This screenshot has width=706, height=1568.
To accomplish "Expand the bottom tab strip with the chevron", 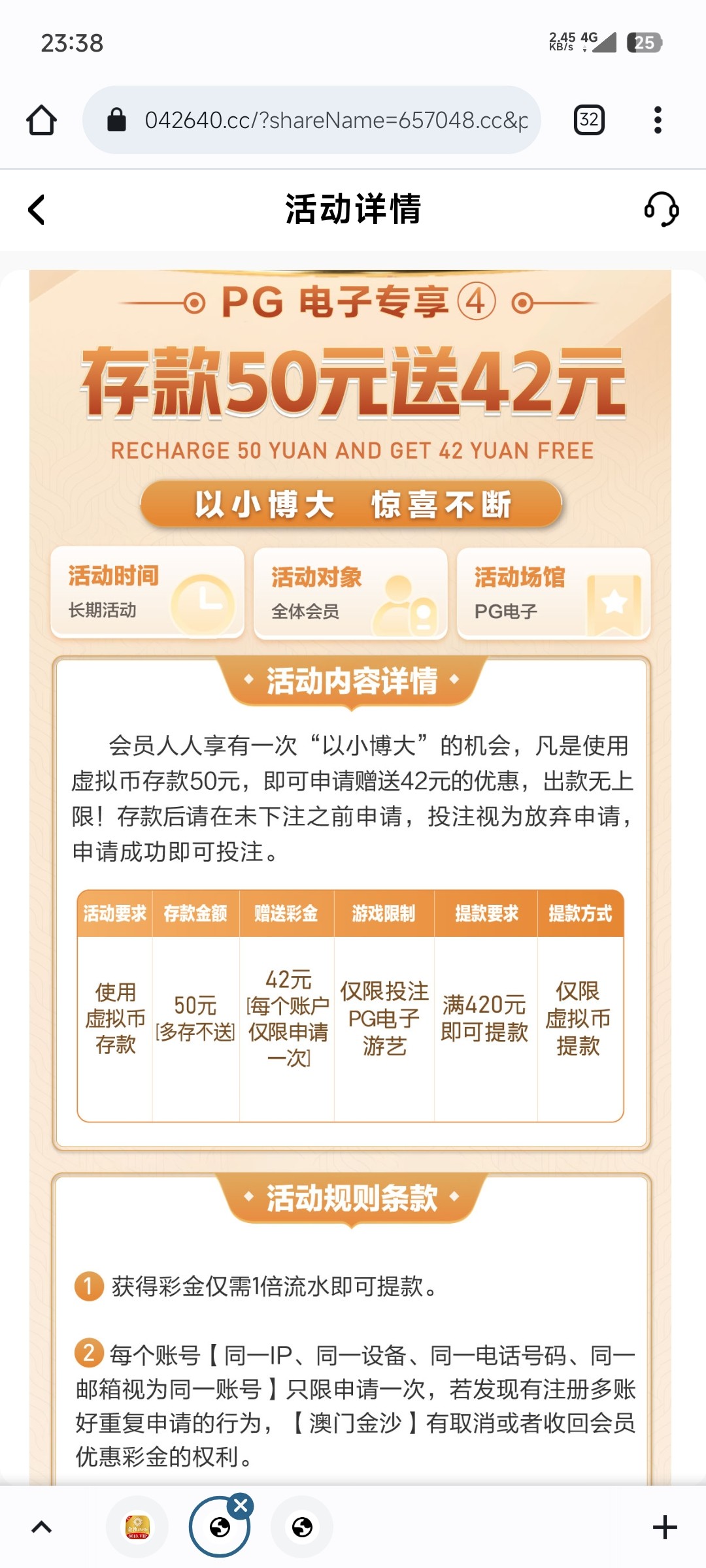I will click(42, 1527).
